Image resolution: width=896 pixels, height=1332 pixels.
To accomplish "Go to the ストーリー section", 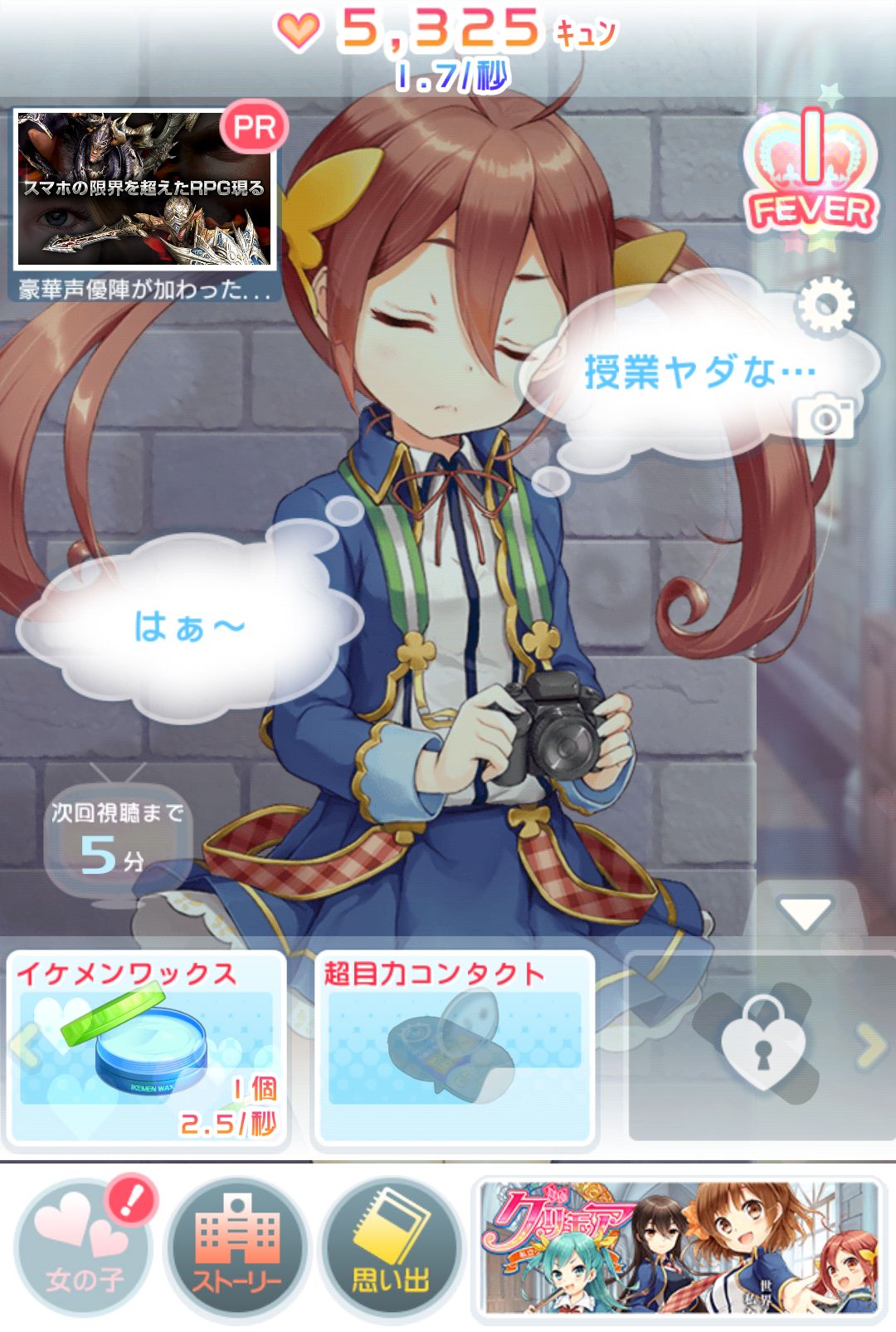I will tap(237, 1247).
